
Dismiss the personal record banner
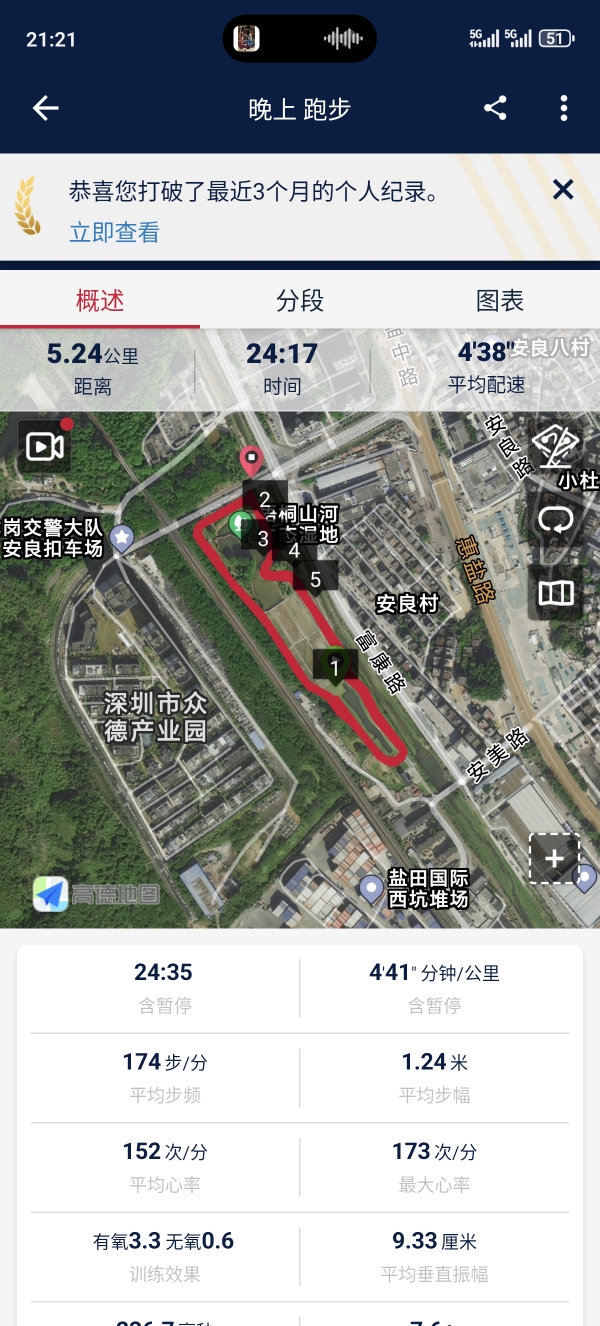coord(563,189)
